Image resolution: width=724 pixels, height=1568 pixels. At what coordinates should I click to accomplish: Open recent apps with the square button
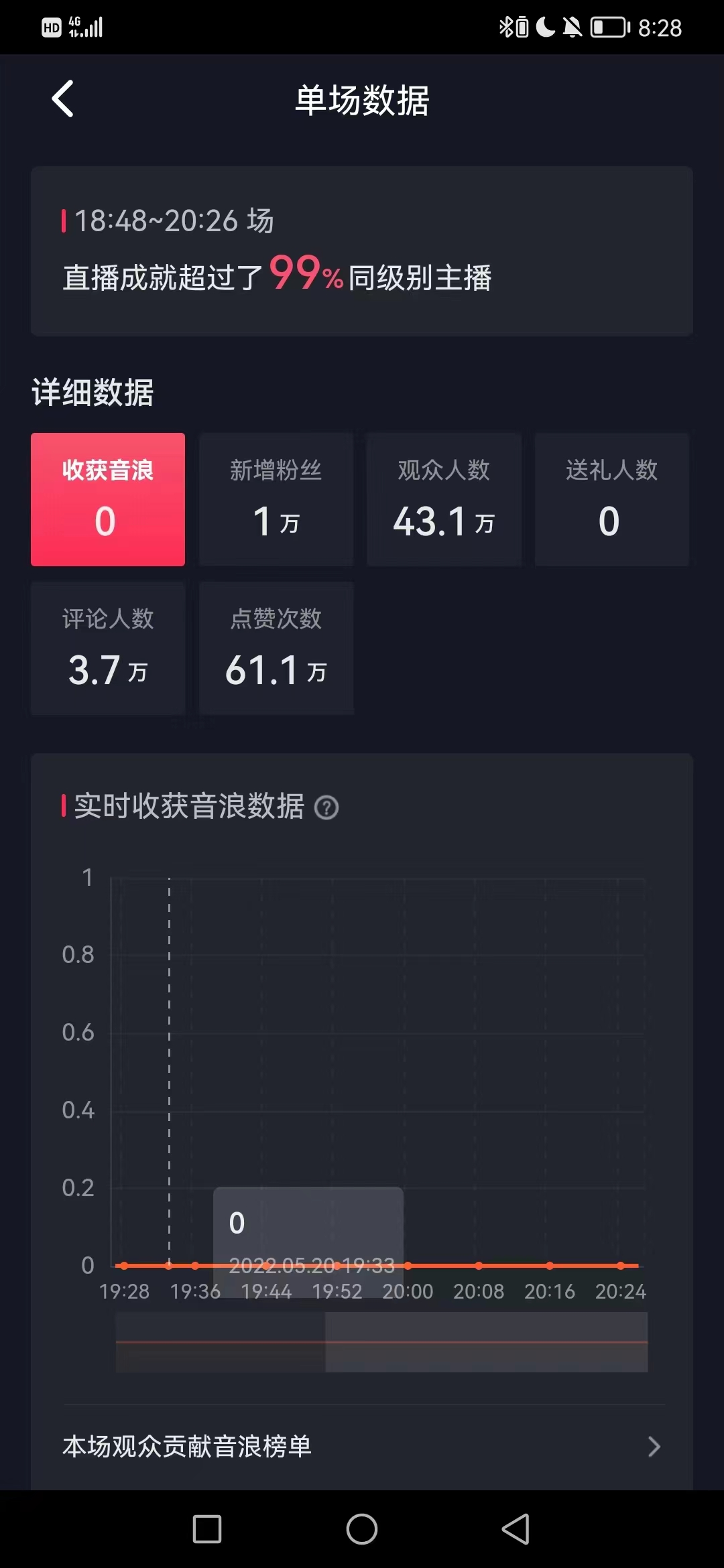[x=207, y=1529]
